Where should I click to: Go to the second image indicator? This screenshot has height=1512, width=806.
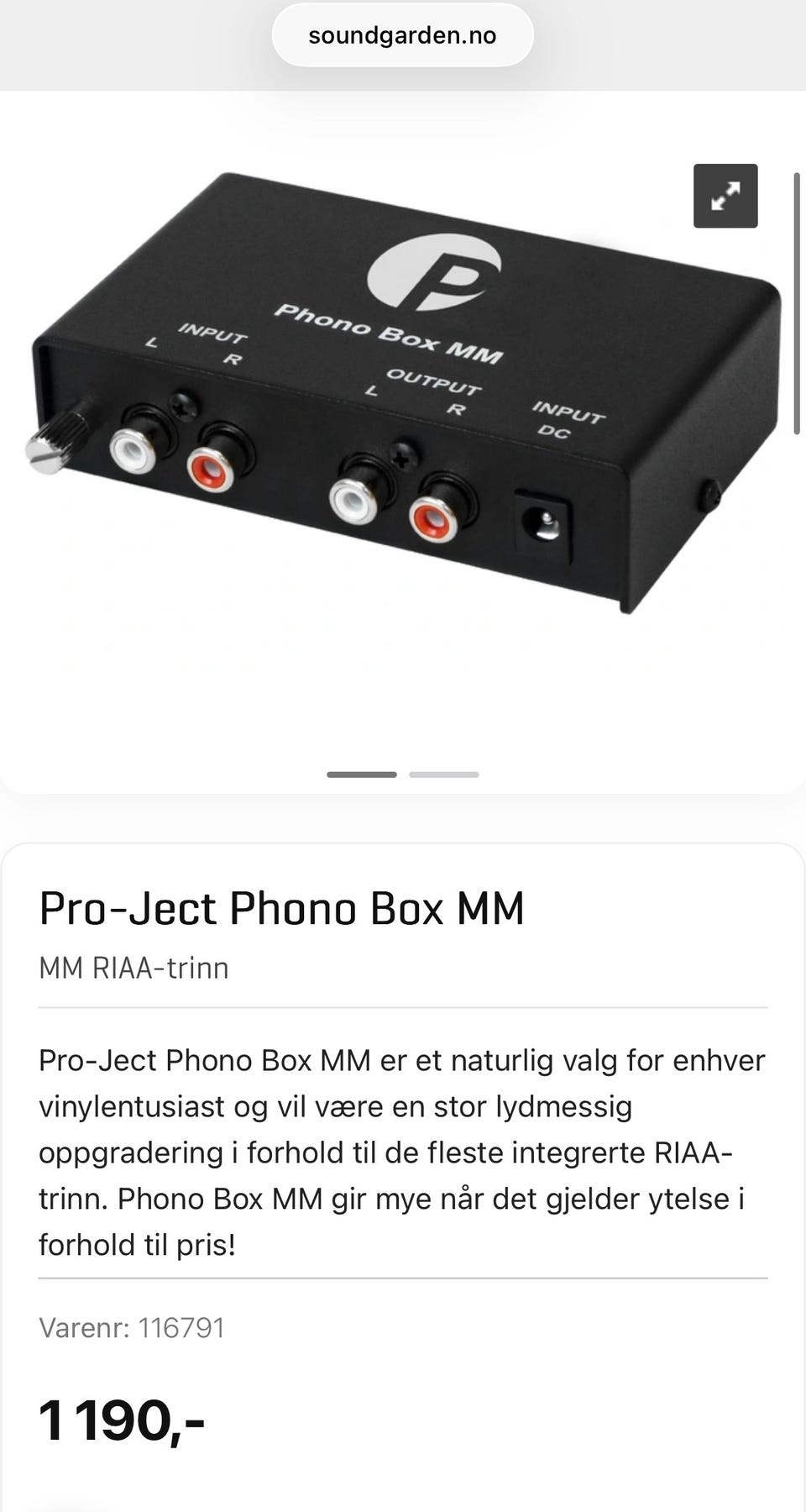tap(444, 774)
